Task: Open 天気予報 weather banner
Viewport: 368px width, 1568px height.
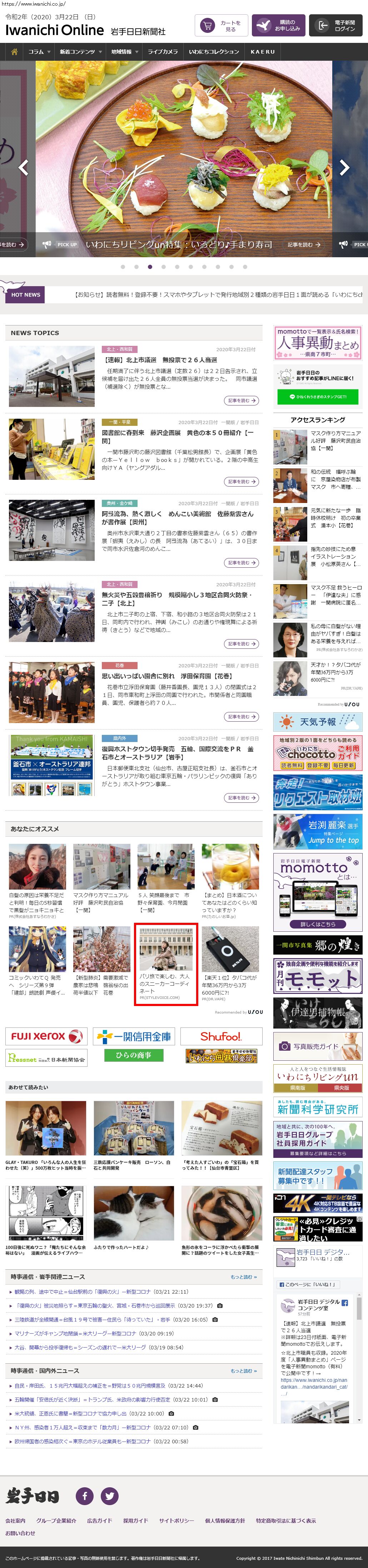Action: [318, 722]
